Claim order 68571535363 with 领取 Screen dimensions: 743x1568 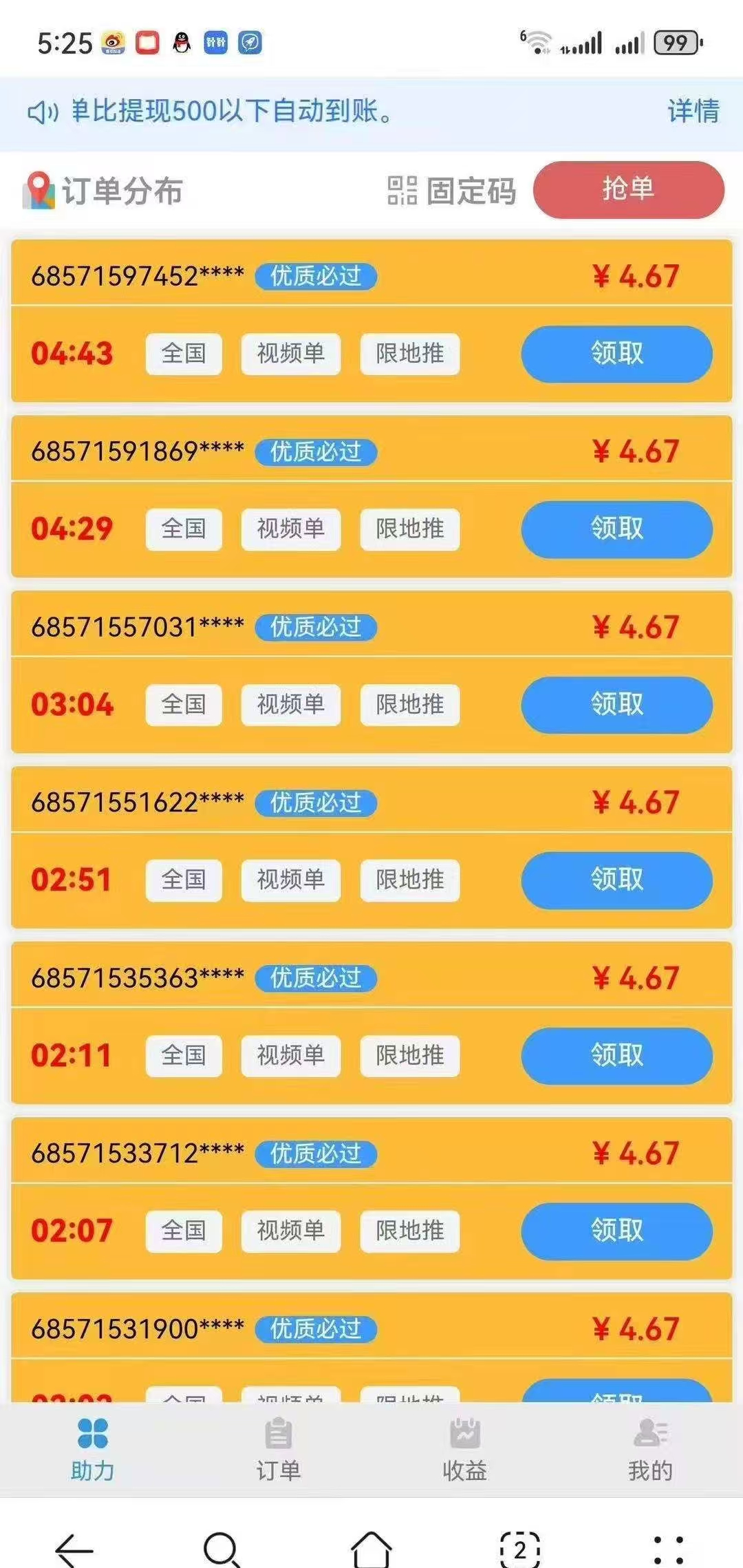(617, 1056)
